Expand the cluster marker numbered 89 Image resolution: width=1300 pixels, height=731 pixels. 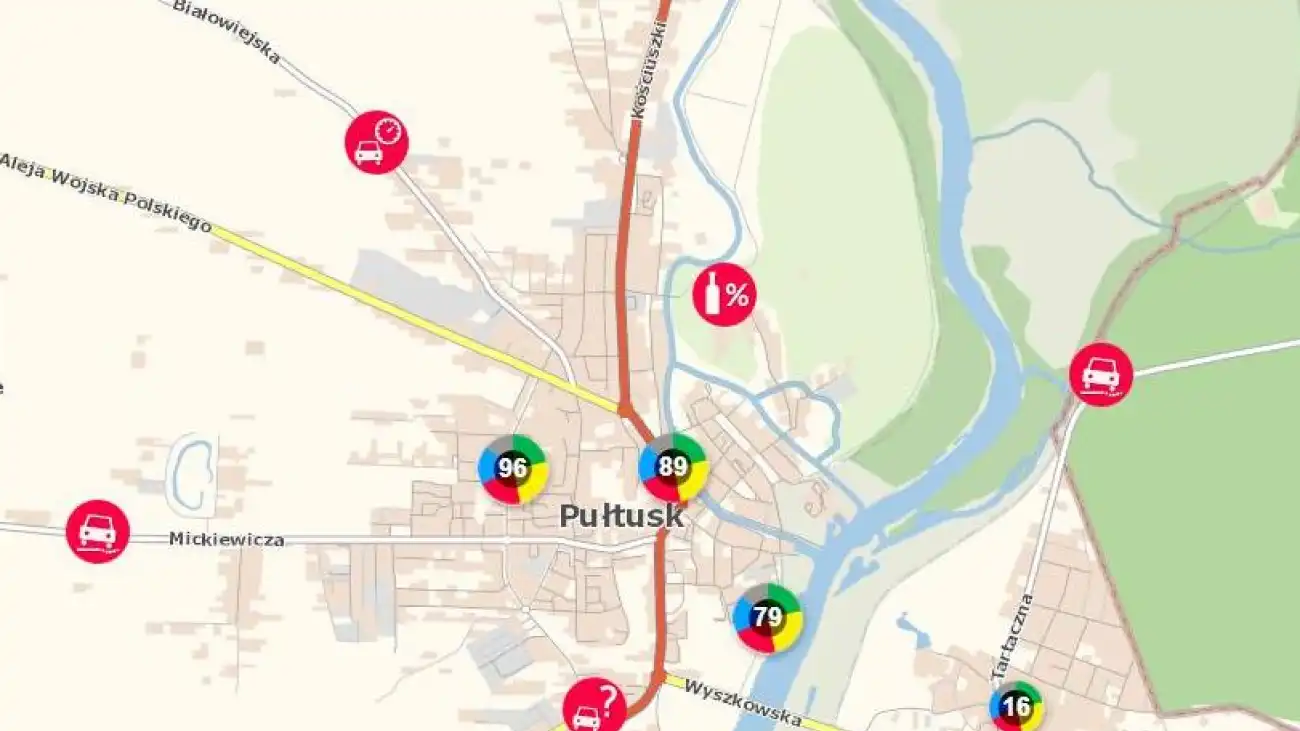tap(674, 467)
